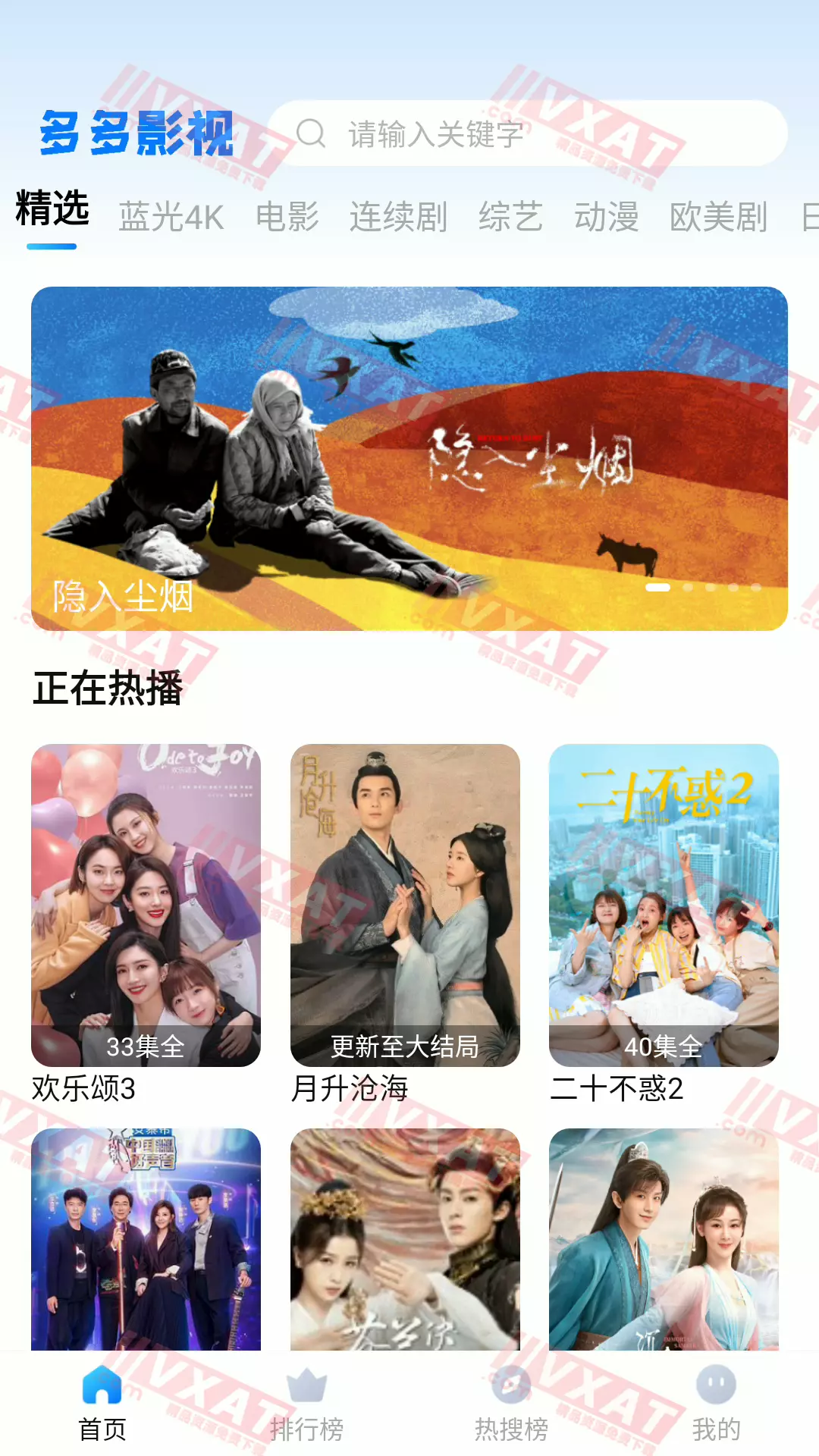
Task: Switch to the 综艺 tab
Action: coord(510,217)
